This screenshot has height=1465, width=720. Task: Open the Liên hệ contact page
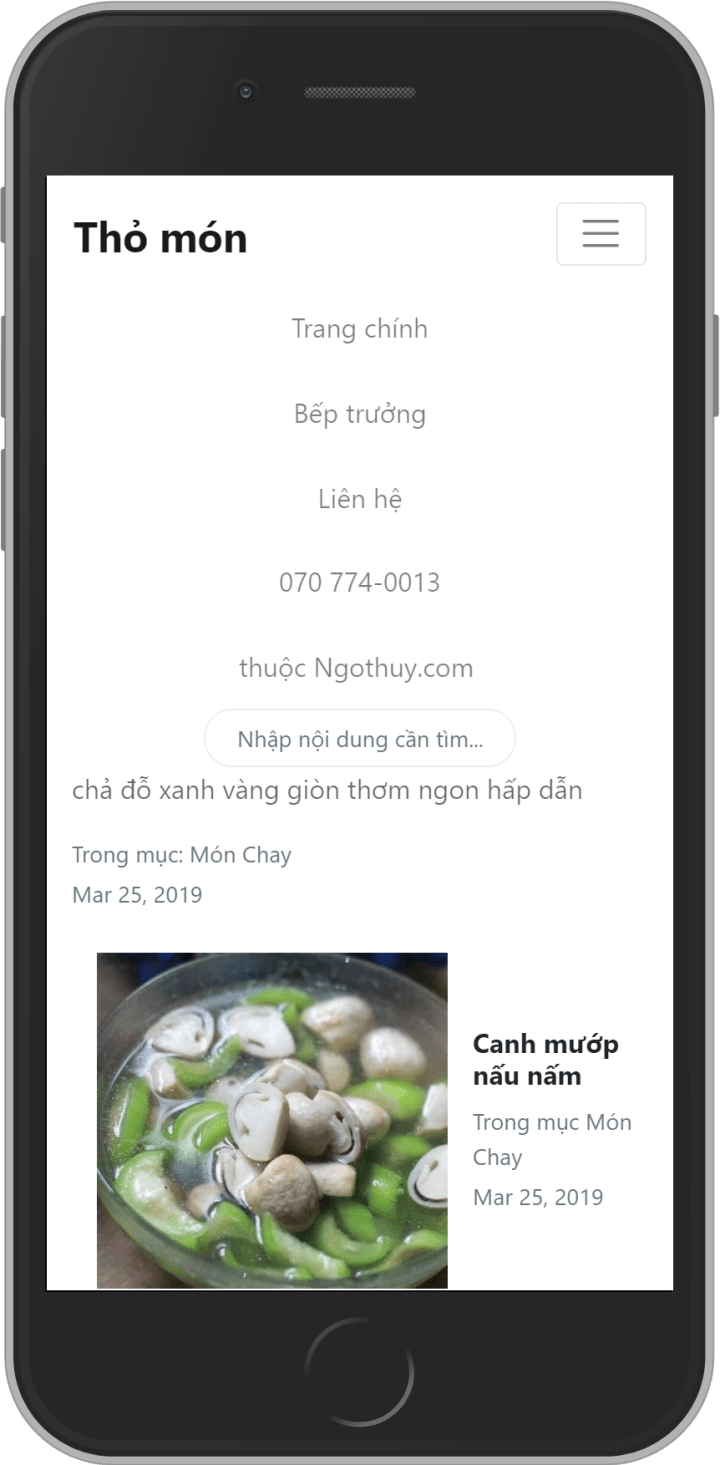(359, 499)
